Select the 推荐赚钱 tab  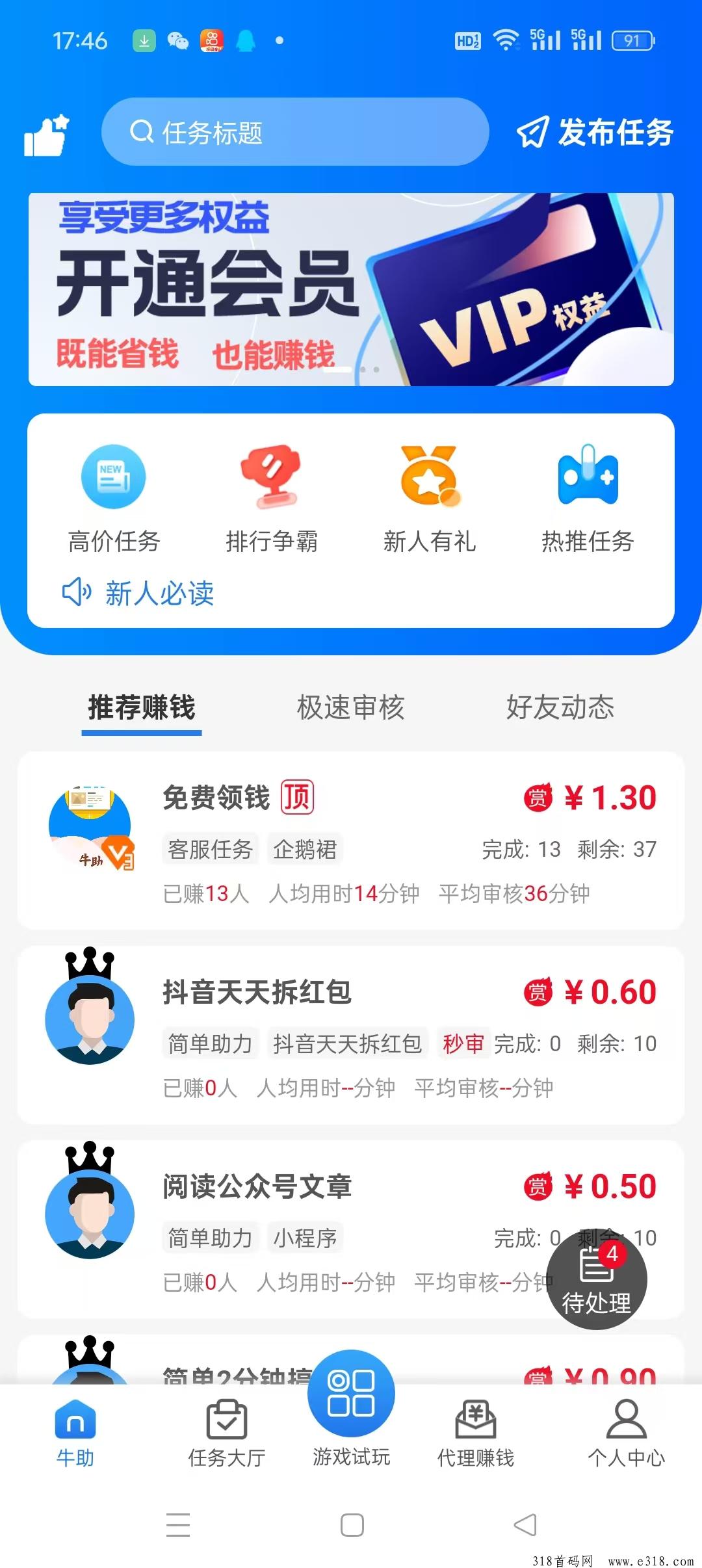(142, 707)
